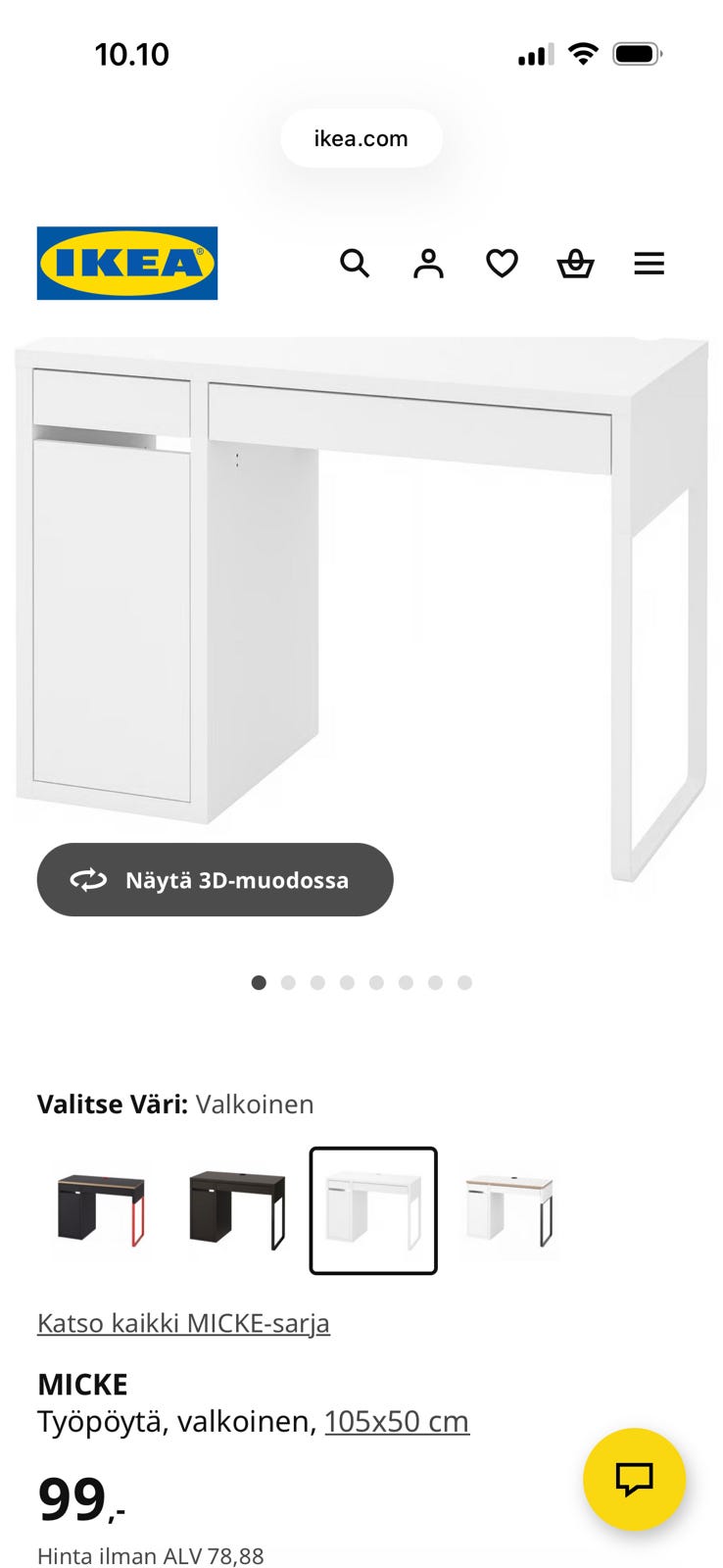
Task: Return to the first carousel dot
Action: [259, 981]
